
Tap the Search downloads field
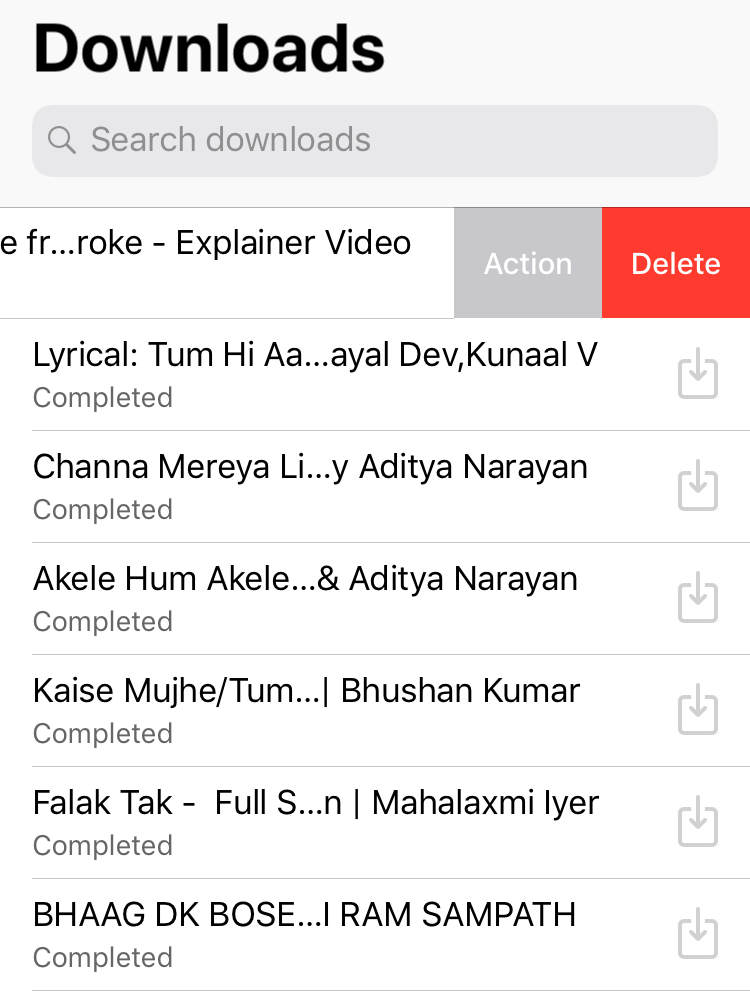coord(374,140)
